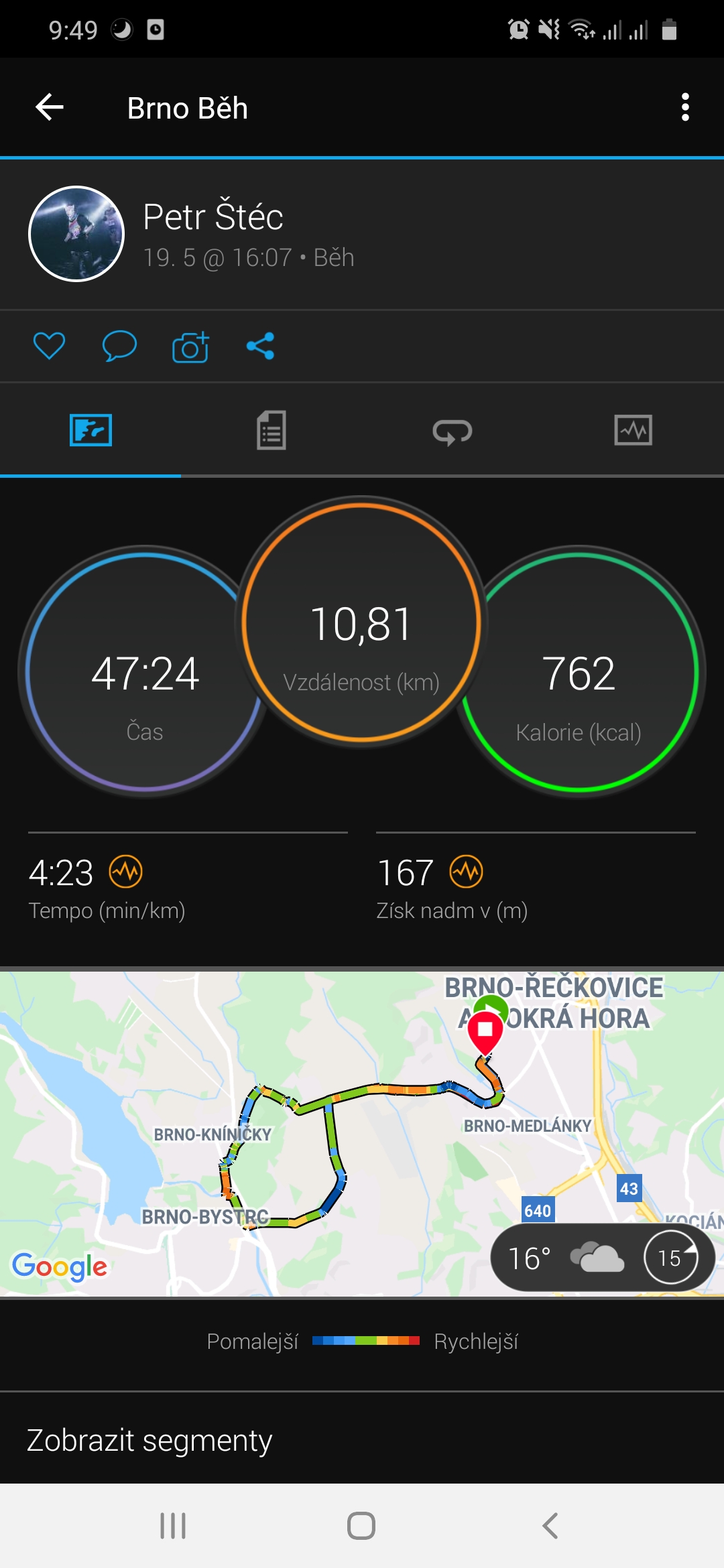
Task: Open the system recent apps button
Action: [173, 1526]
